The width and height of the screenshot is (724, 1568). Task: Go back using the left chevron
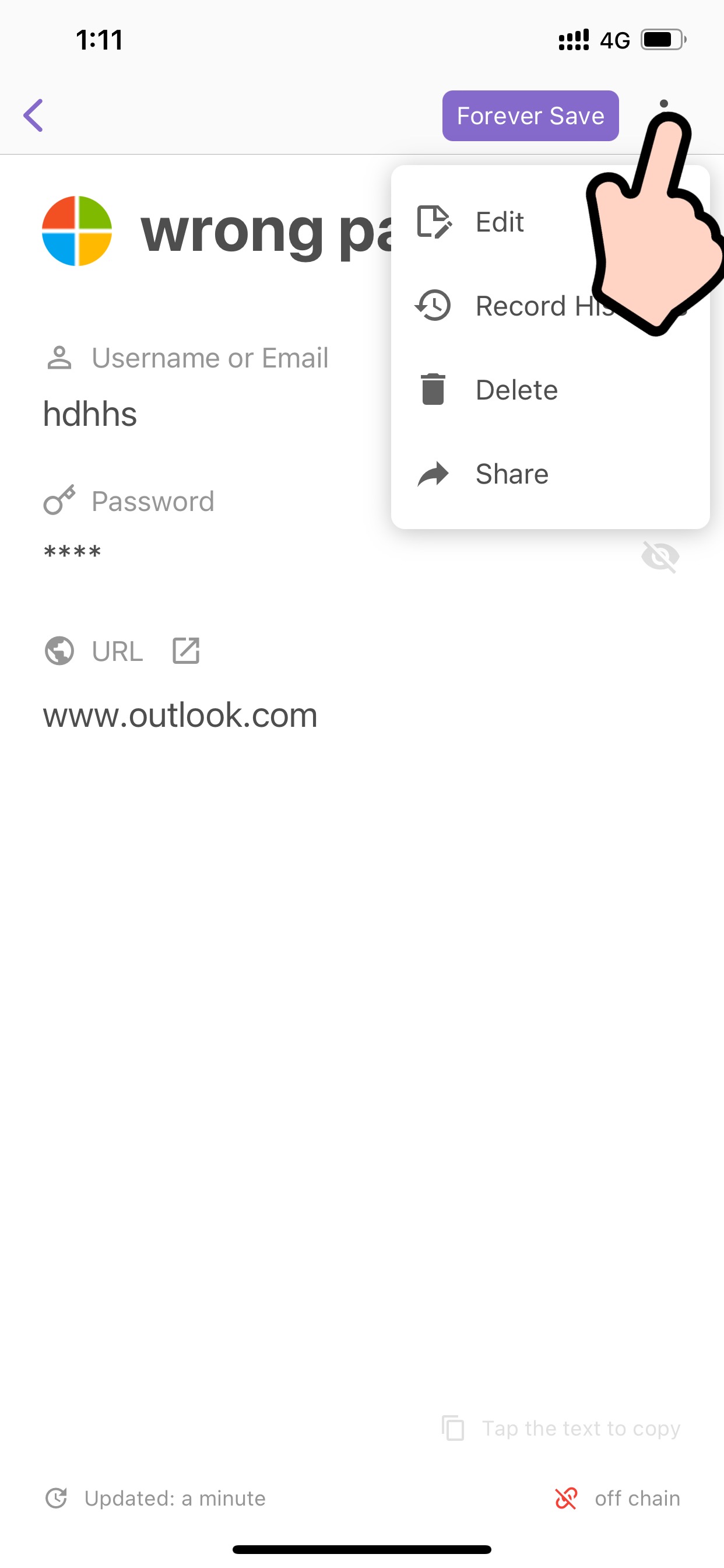(34, 115)
